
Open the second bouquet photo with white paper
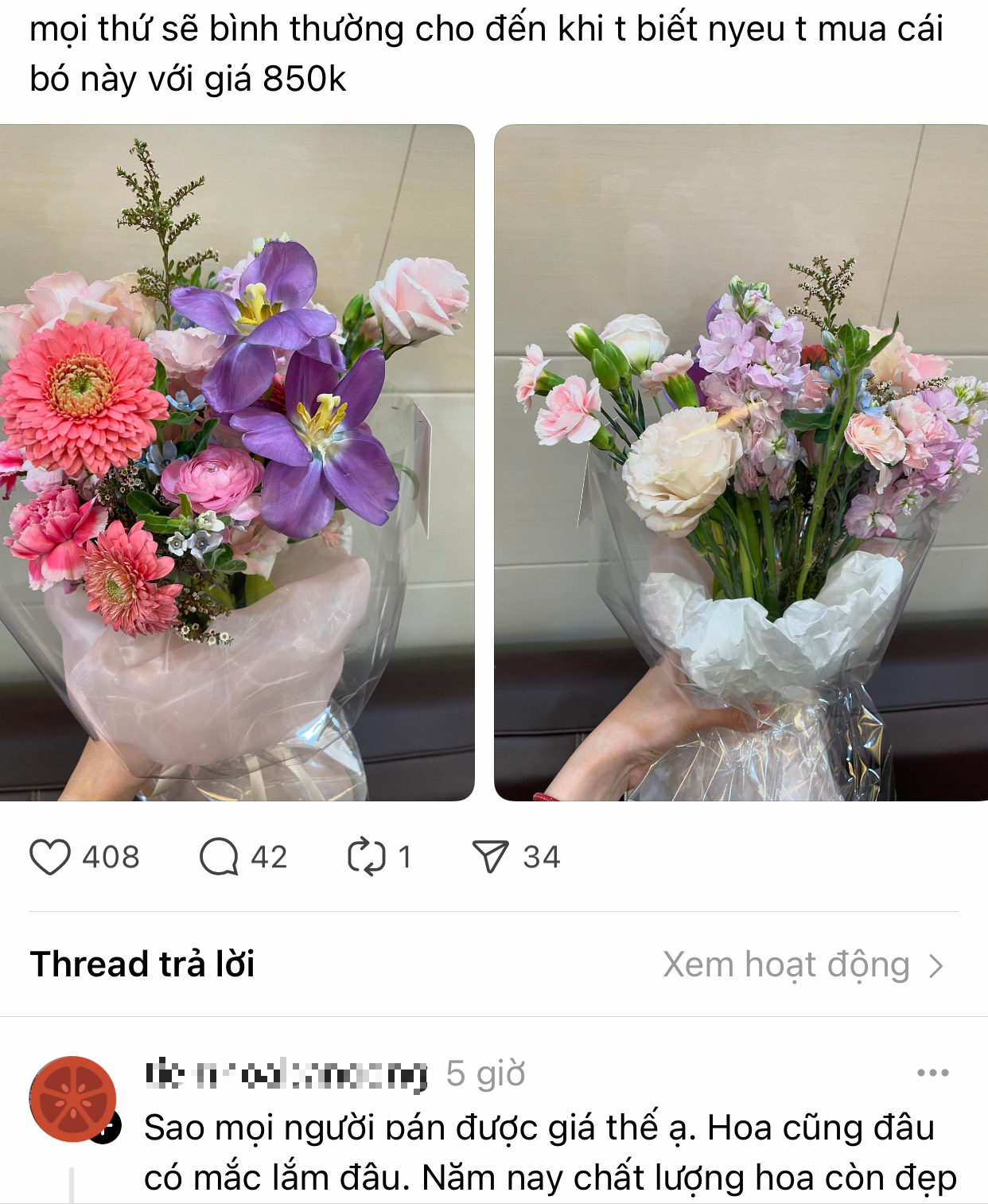(x=740, y=462)
